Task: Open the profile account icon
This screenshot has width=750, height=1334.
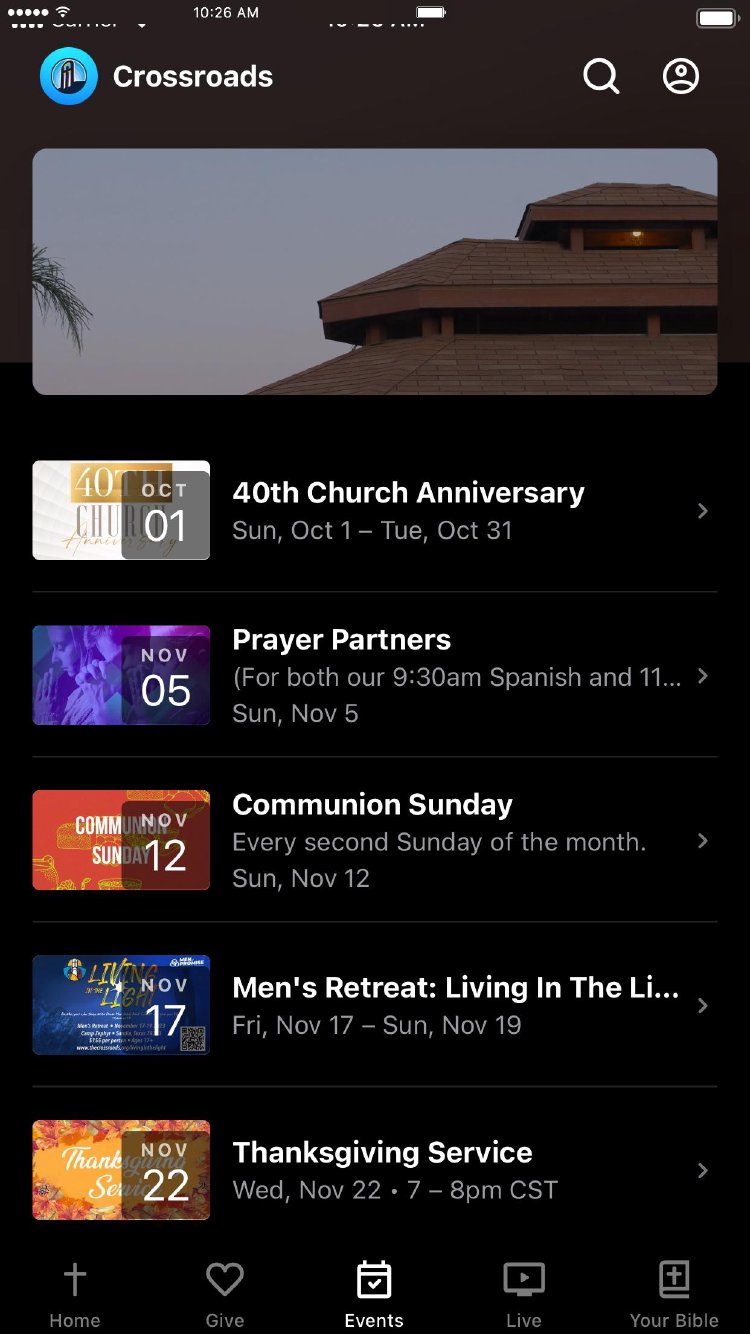Action: (681, 76)
